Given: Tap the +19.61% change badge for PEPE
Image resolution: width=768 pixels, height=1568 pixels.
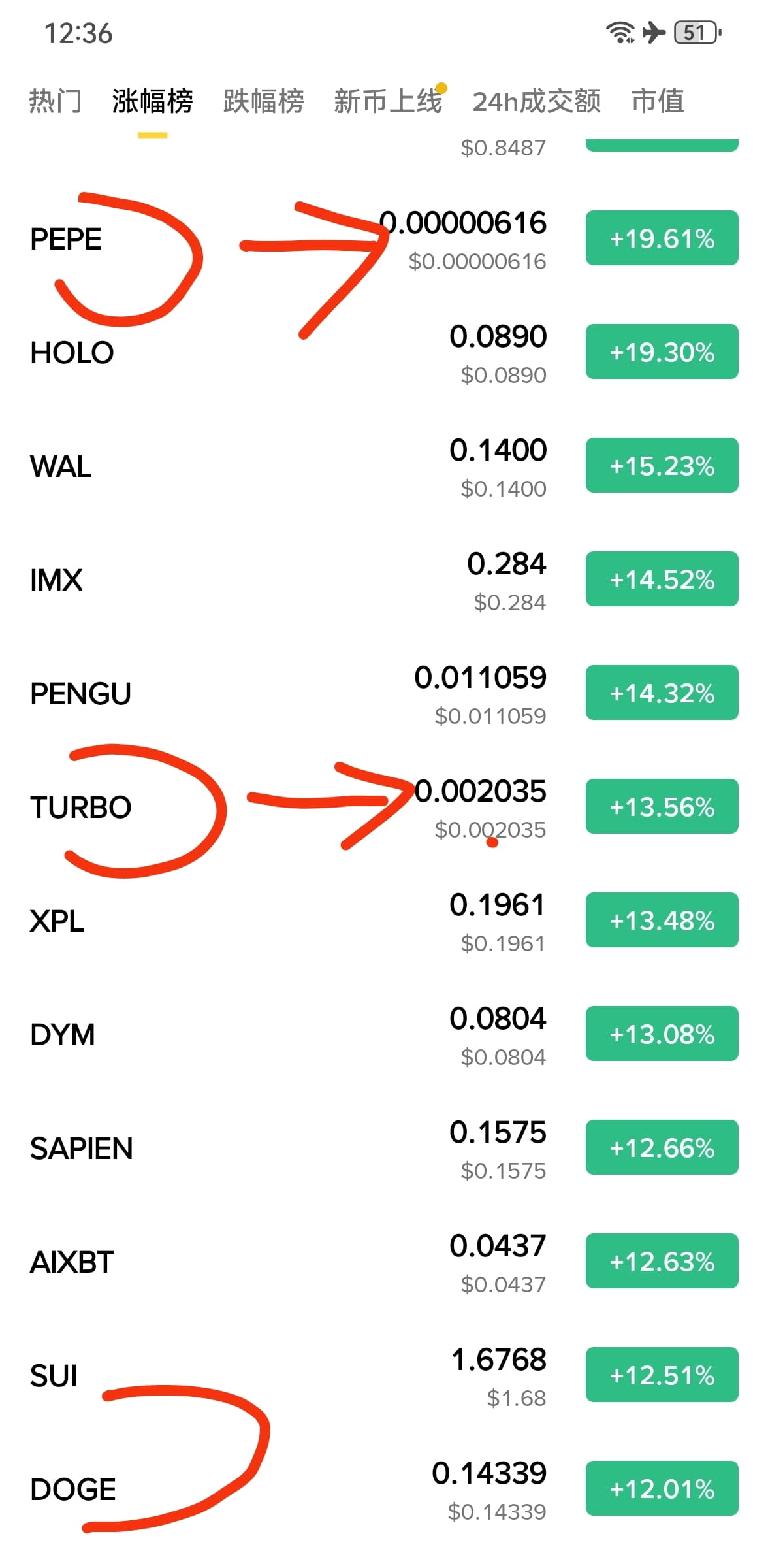Looking at the screenshot, I should [662, 238].
